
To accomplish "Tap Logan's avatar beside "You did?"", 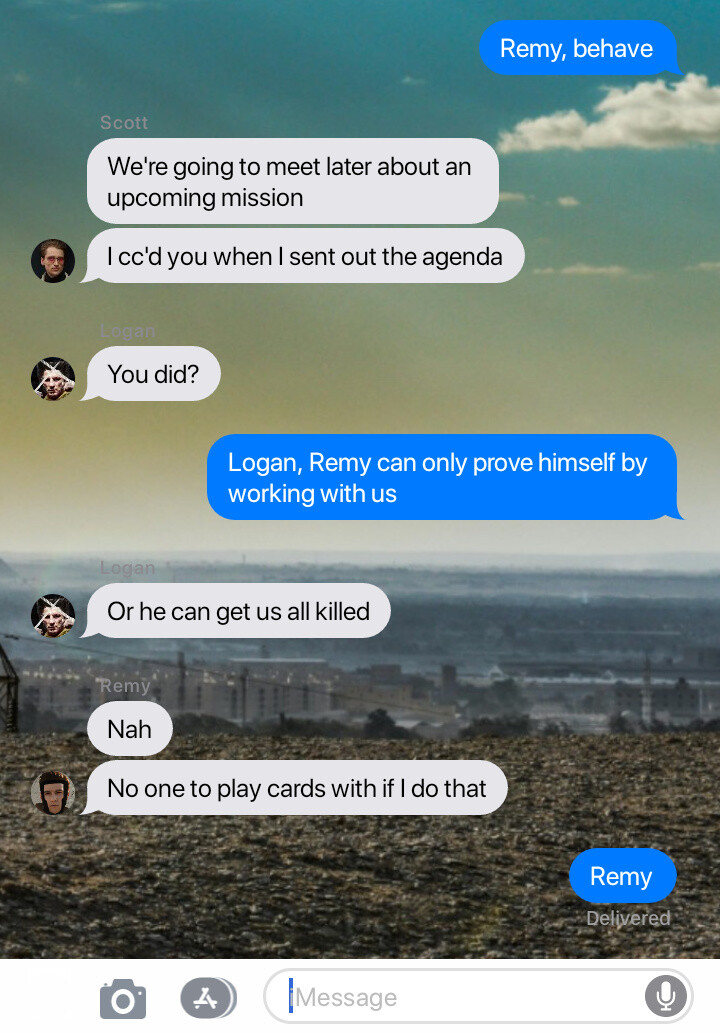I will pos(53,379).
